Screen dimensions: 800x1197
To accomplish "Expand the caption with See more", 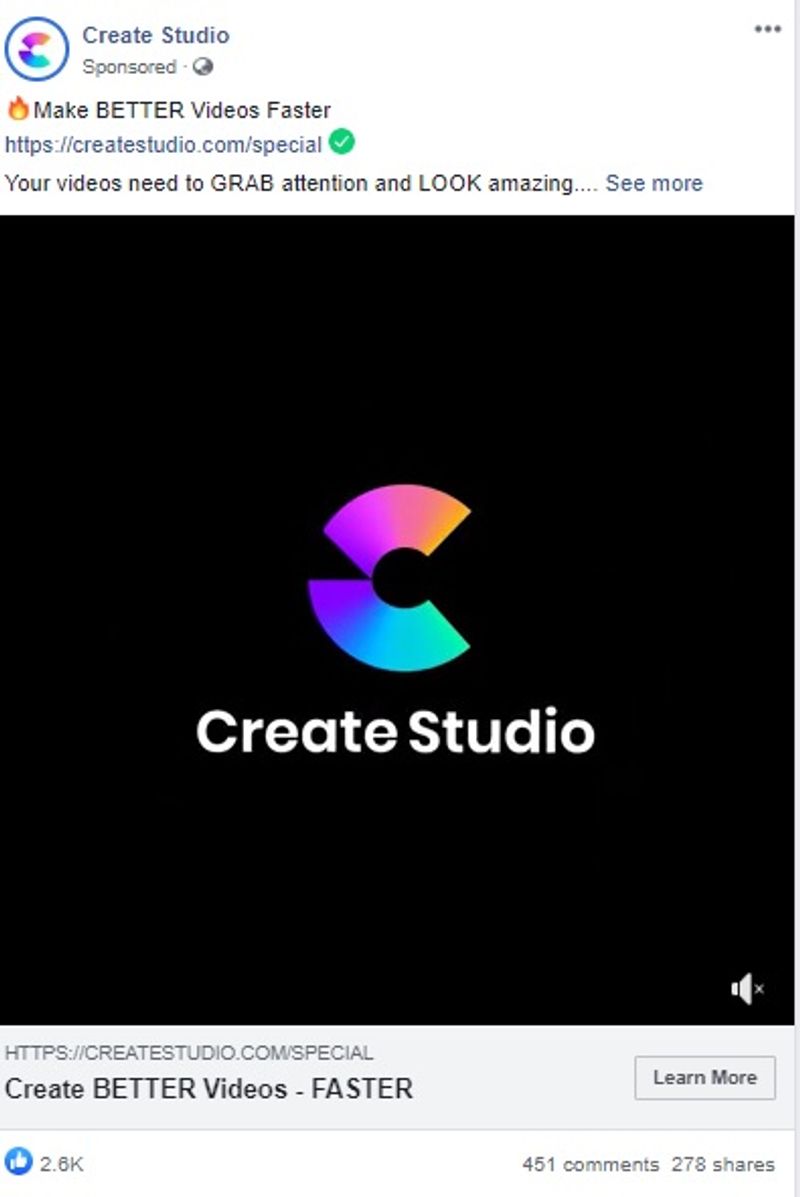I will (653, 183).
